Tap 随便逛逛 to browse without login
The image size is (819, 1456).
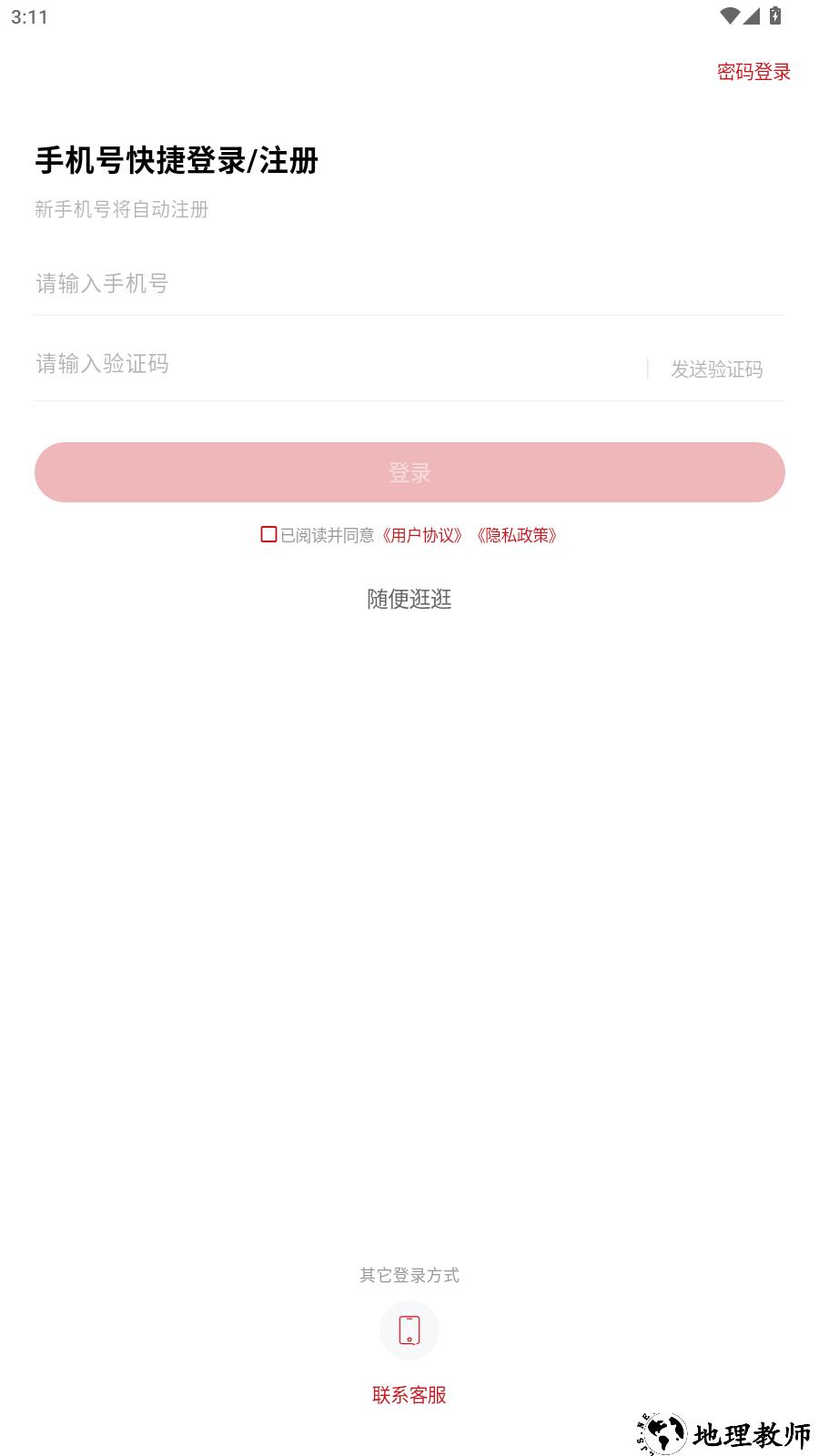(x=409, y=599)
